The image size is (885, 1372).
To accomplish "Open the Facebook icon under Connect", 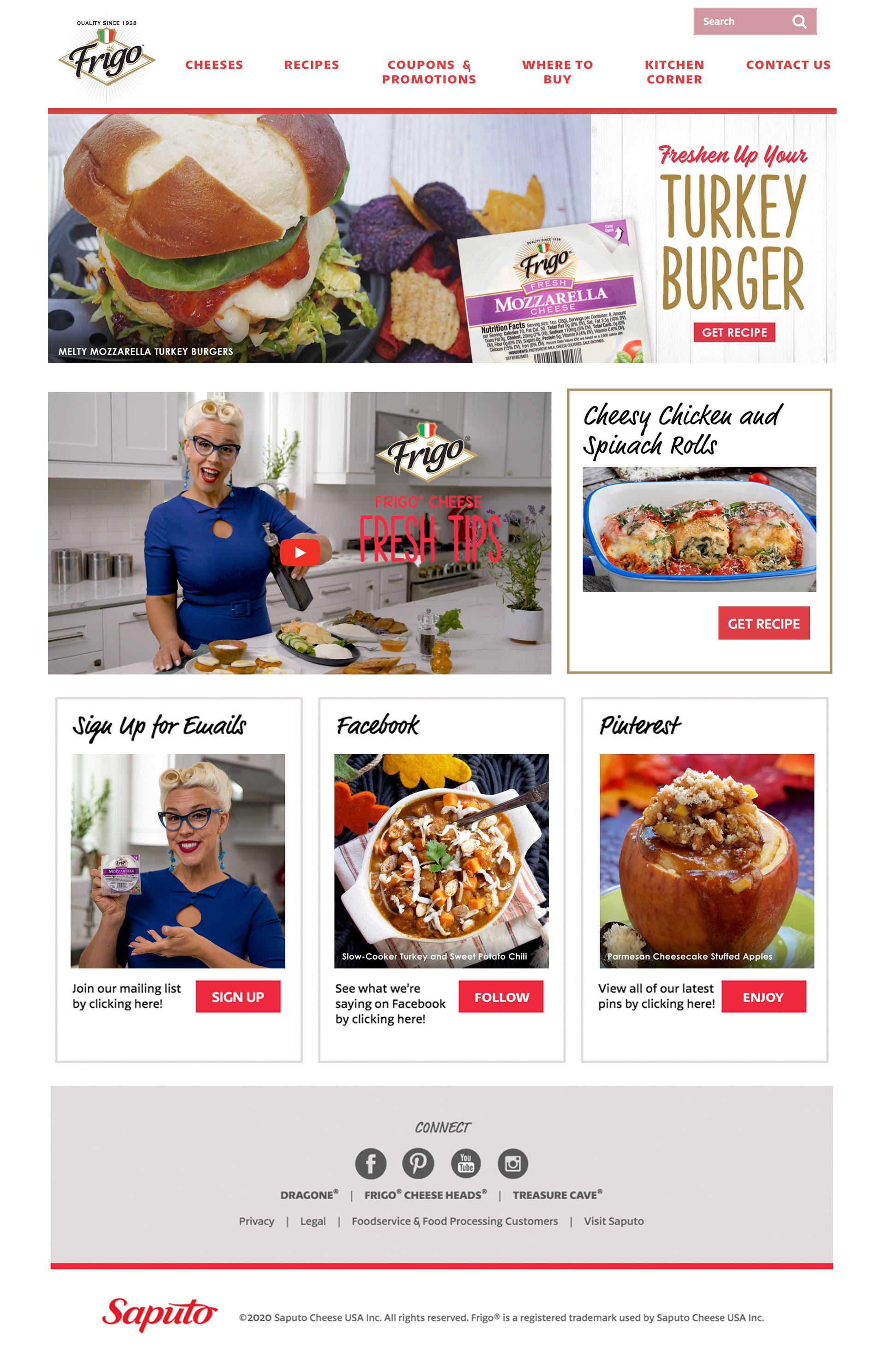I will [371, 1164].
